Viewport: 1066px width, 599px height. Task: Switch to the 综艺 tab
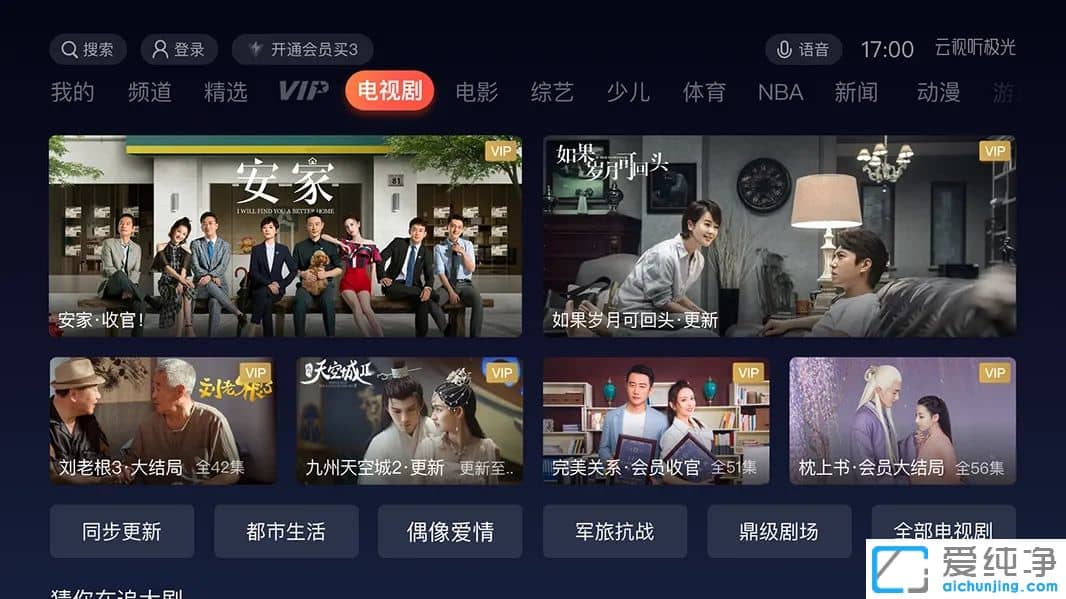[x=552, y=92]
